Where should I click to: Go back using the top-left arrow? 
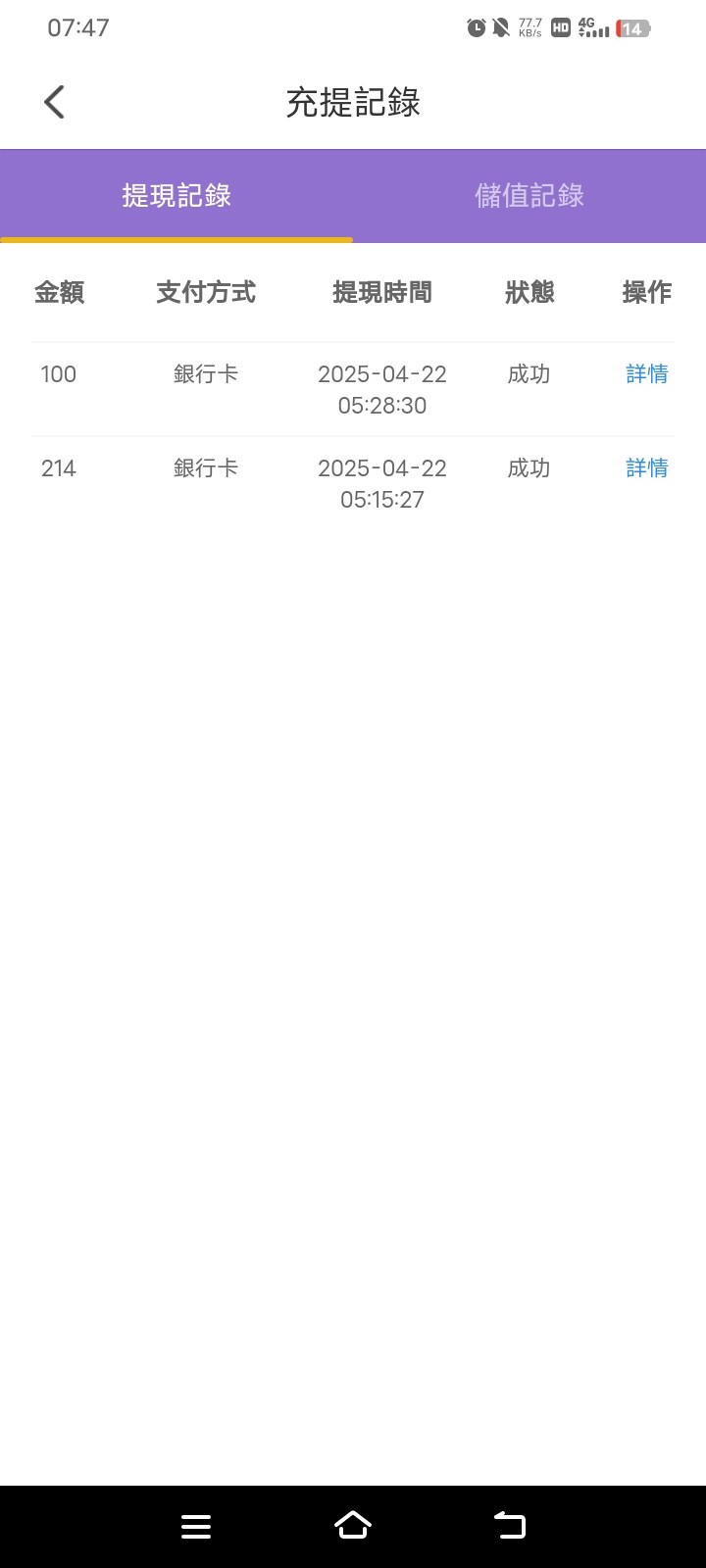click(x=54, y=102)
